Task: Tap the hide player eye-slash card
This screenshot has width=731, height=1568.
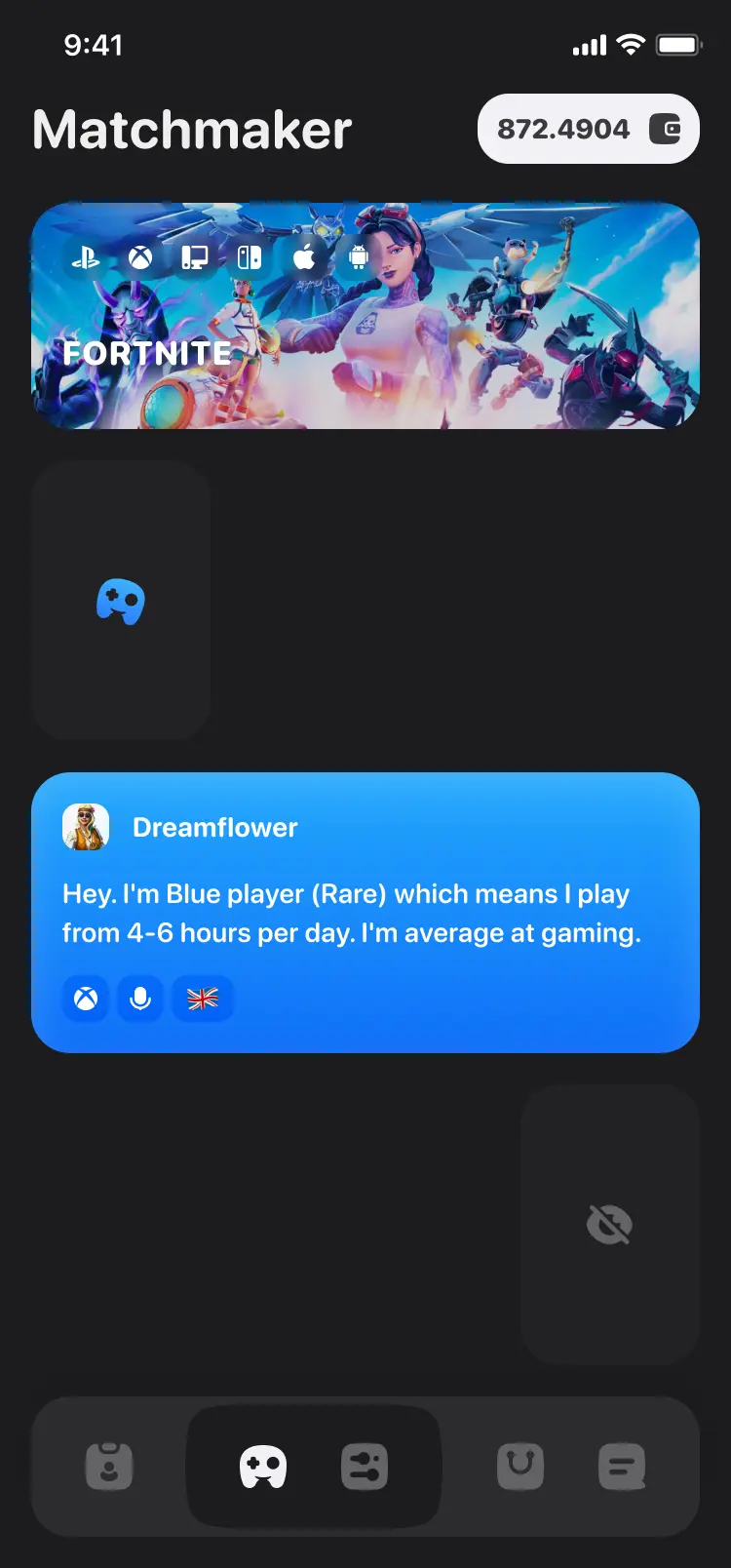Action: coord(609,1224)
